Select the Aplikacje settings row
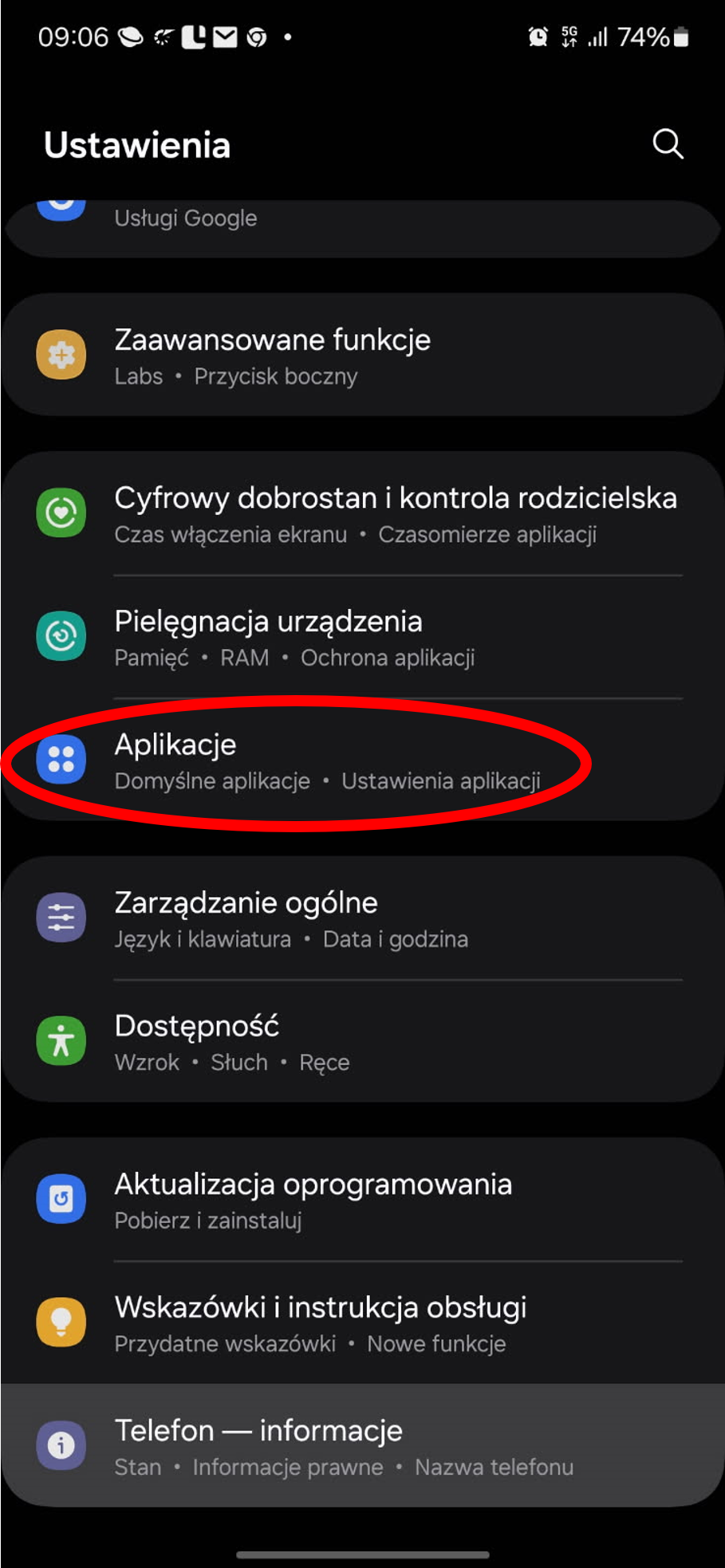Viewport: 725px width, 1568px height. tap(362, 760)
